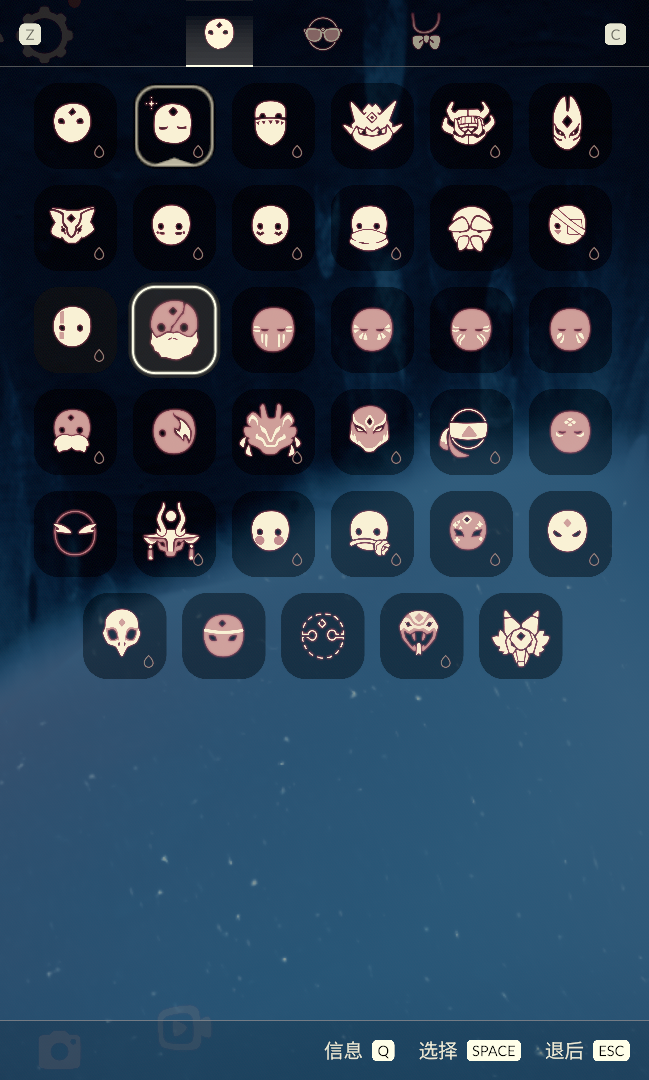Open the video recording icon

coord(184,1029)
